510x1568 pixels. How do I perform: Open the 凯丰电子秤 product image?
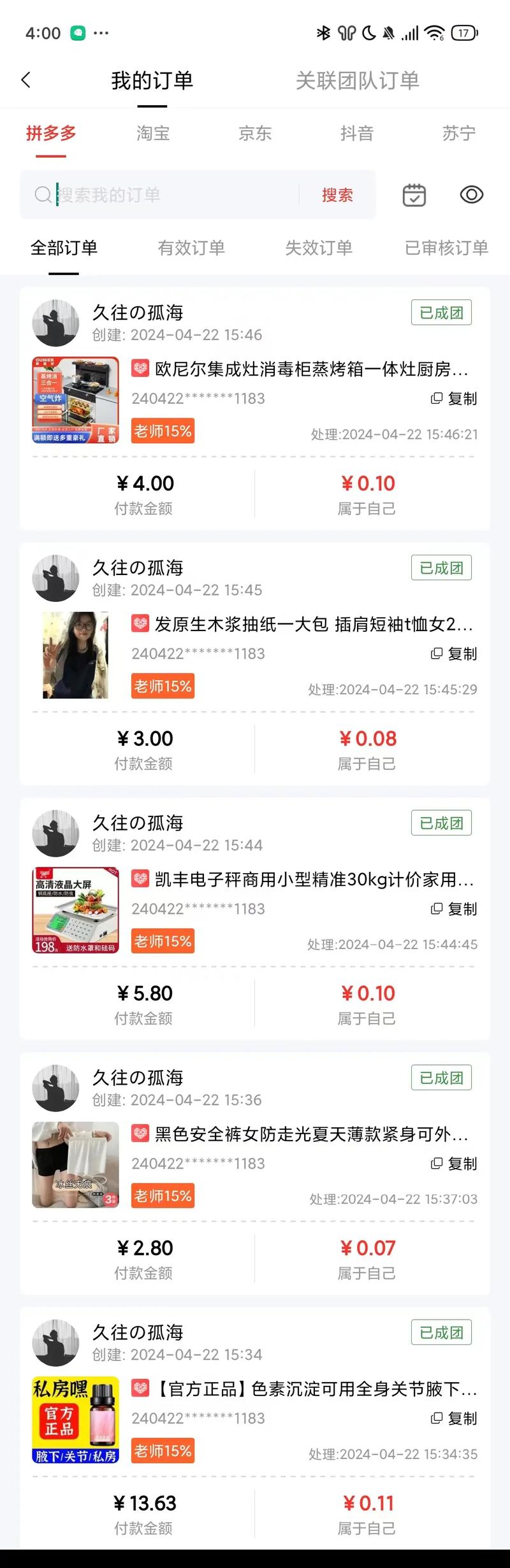(x=75, y=910)
